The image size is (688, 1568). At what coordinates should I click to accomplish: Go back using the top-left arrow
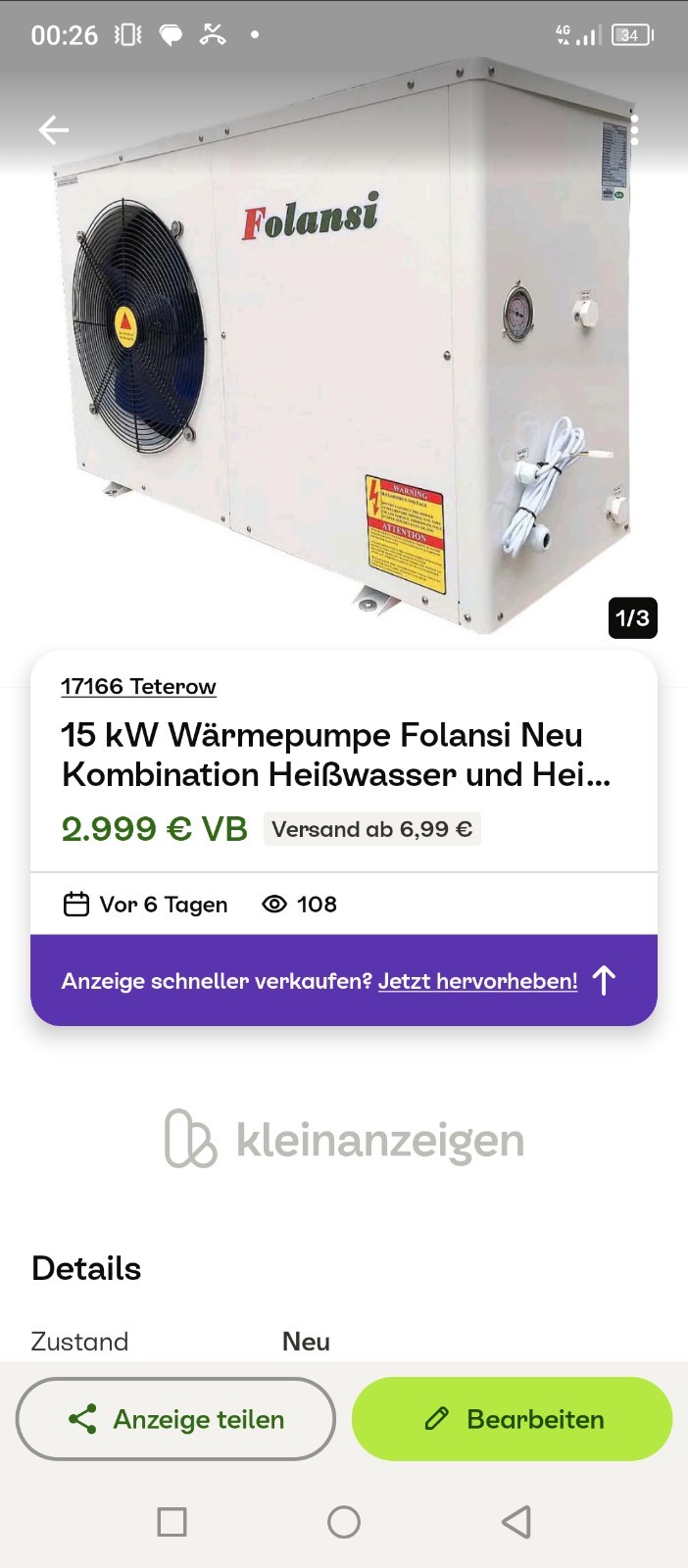(x=54, y=129)
